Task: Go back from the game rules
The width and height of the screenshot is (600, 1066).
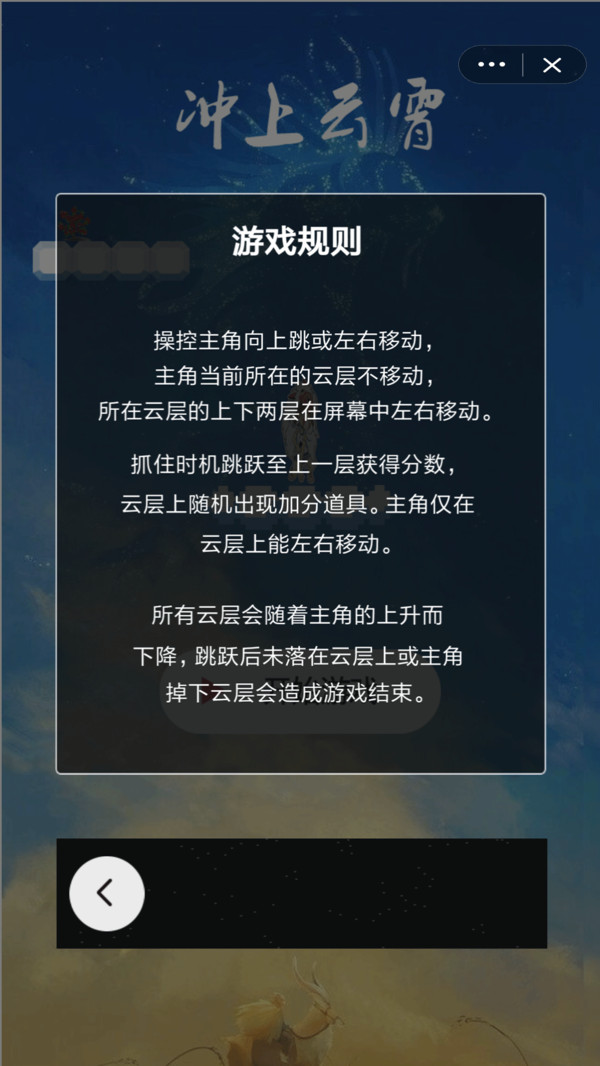Action: point(107,893)
